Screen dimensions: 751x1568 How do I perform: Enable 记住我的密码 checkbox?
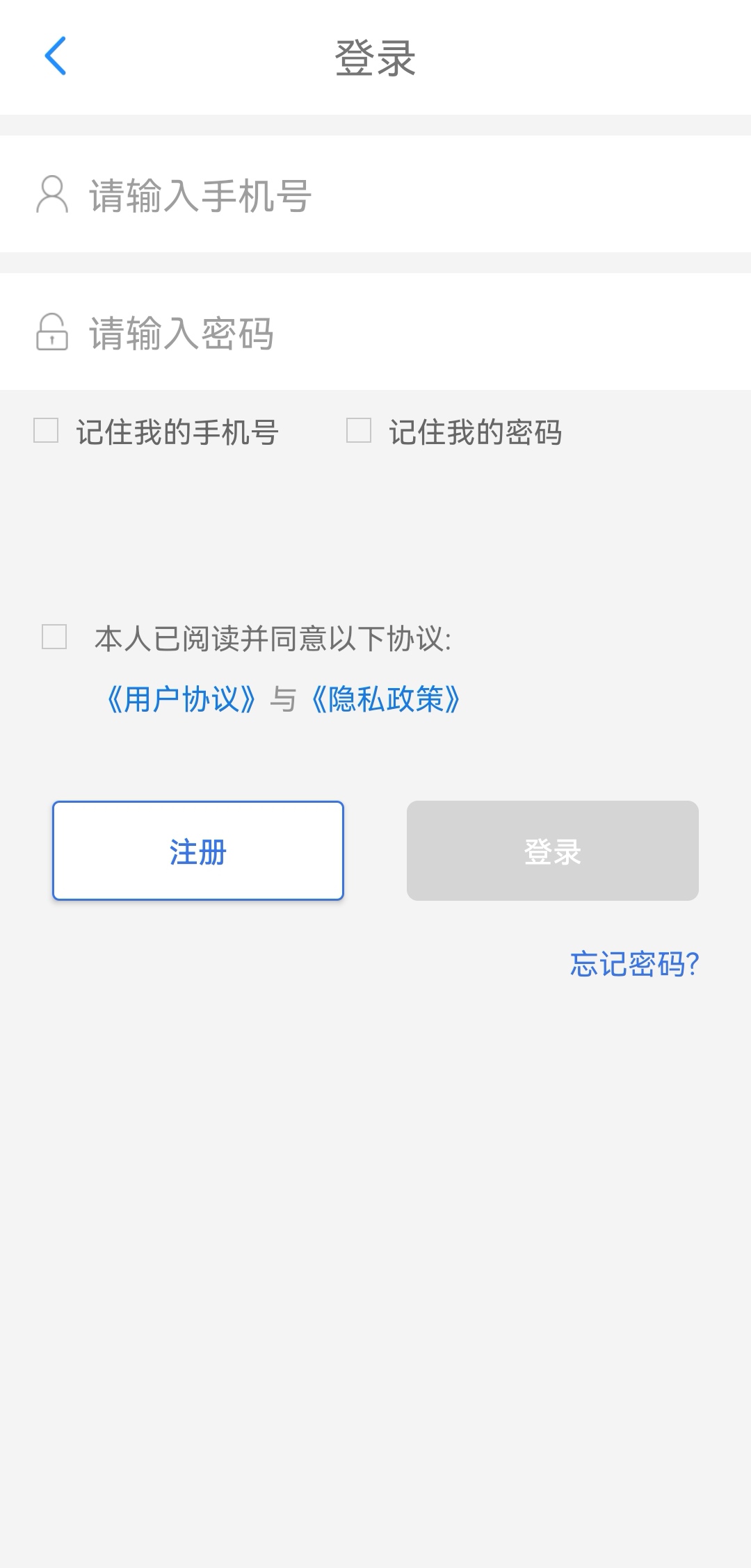tap(359, 432)
